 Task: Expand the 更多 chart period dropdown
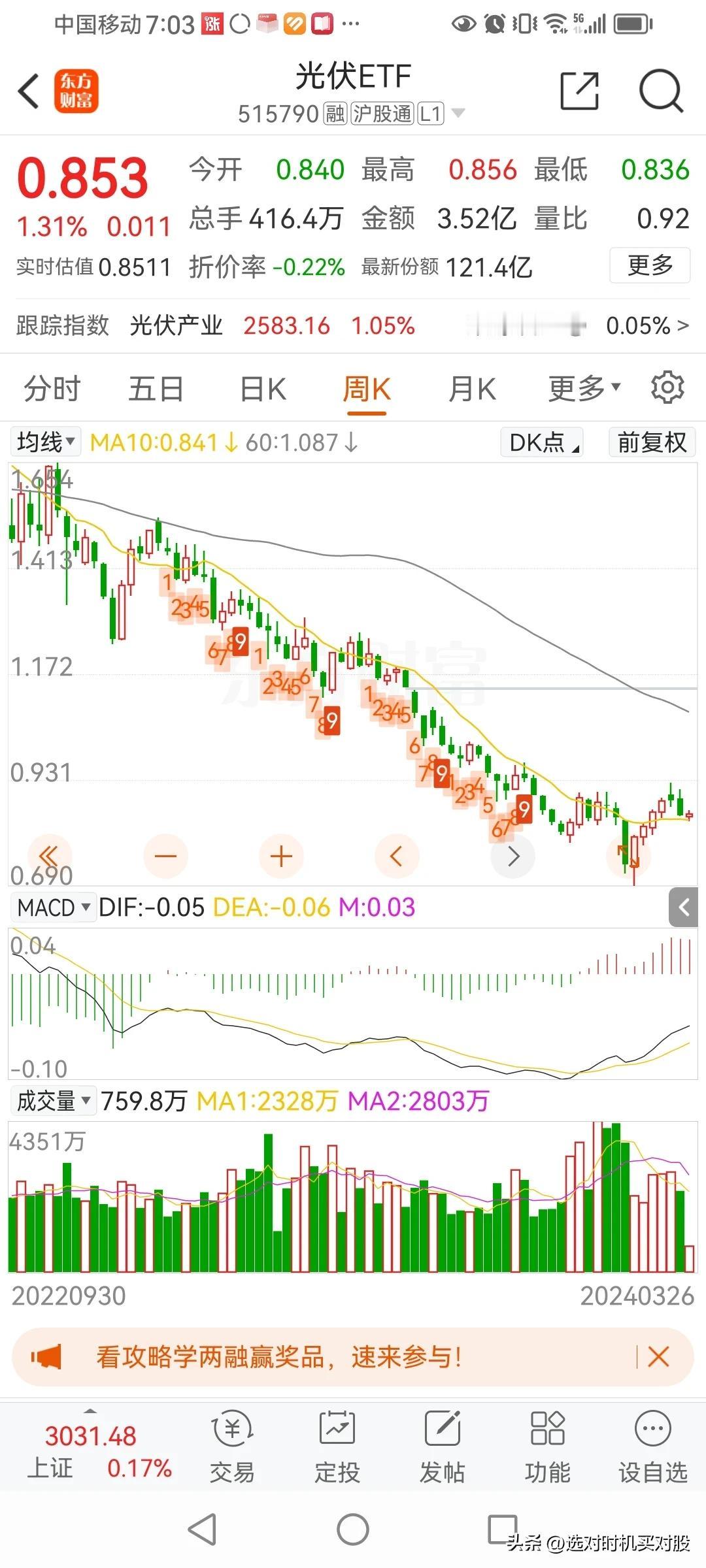click(584, 389)
